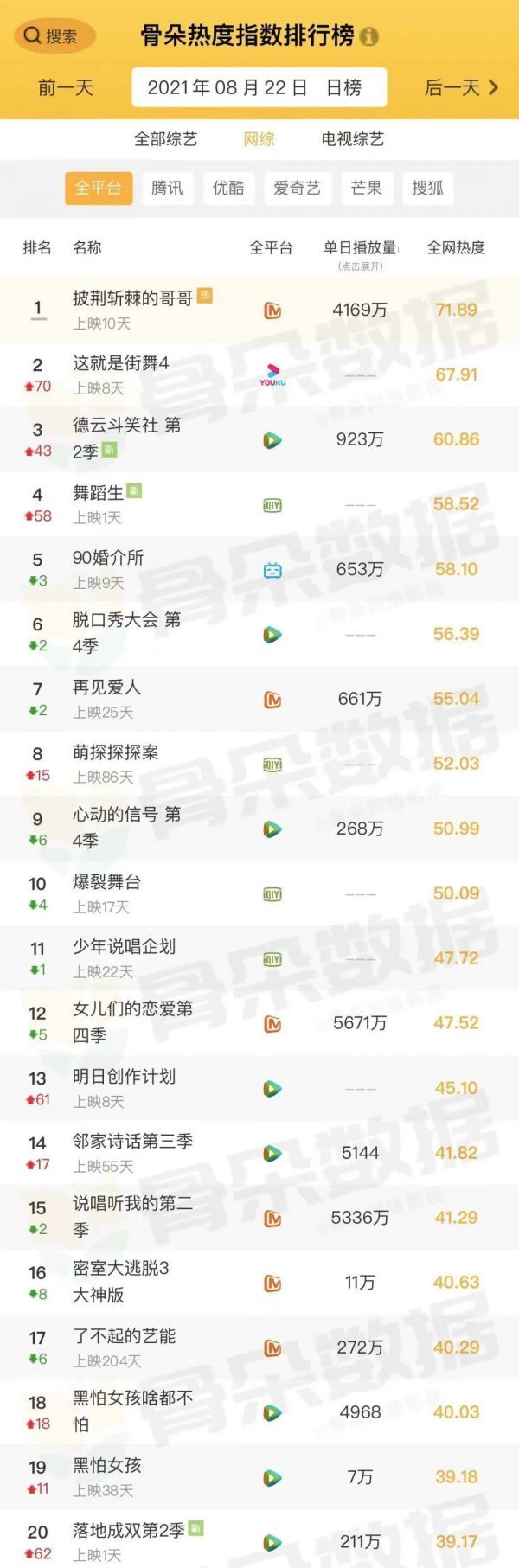Switch to the 全部综艺 tab
Image resolution: width=519 pixels, height=1568 pixels.
point(165,139)
